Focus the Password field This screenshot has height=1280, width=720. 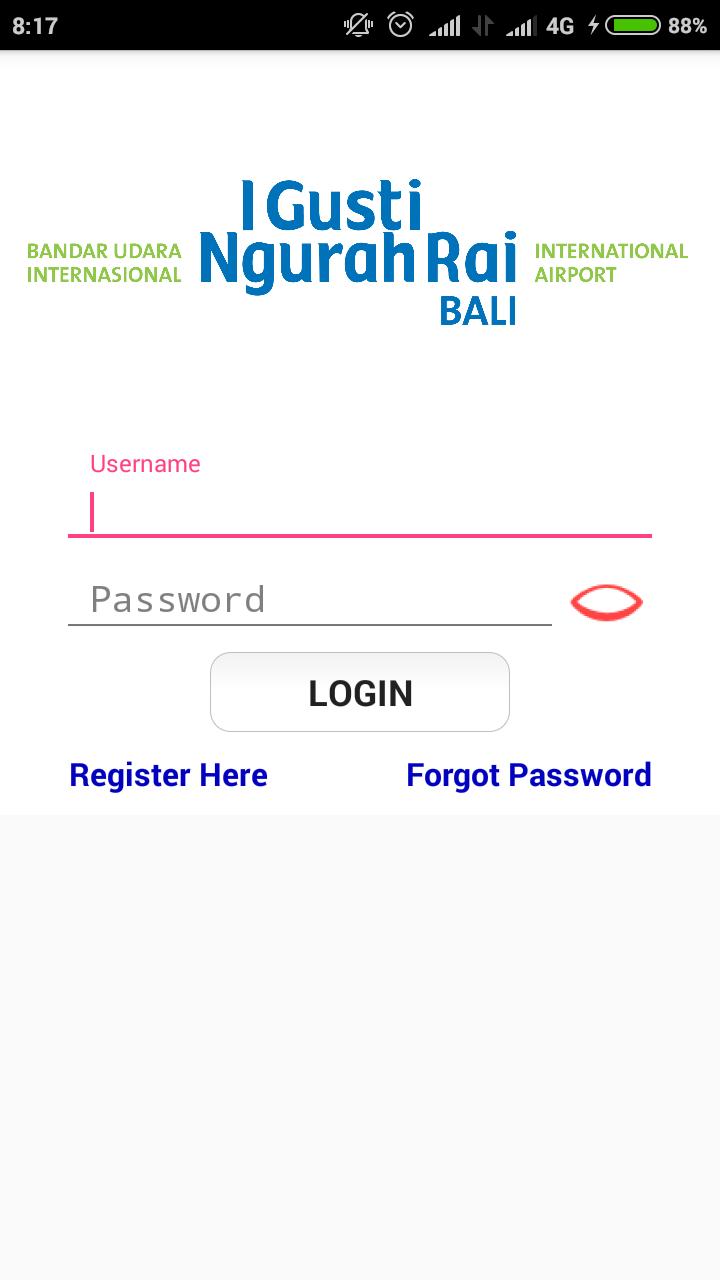tap(310, 599)
